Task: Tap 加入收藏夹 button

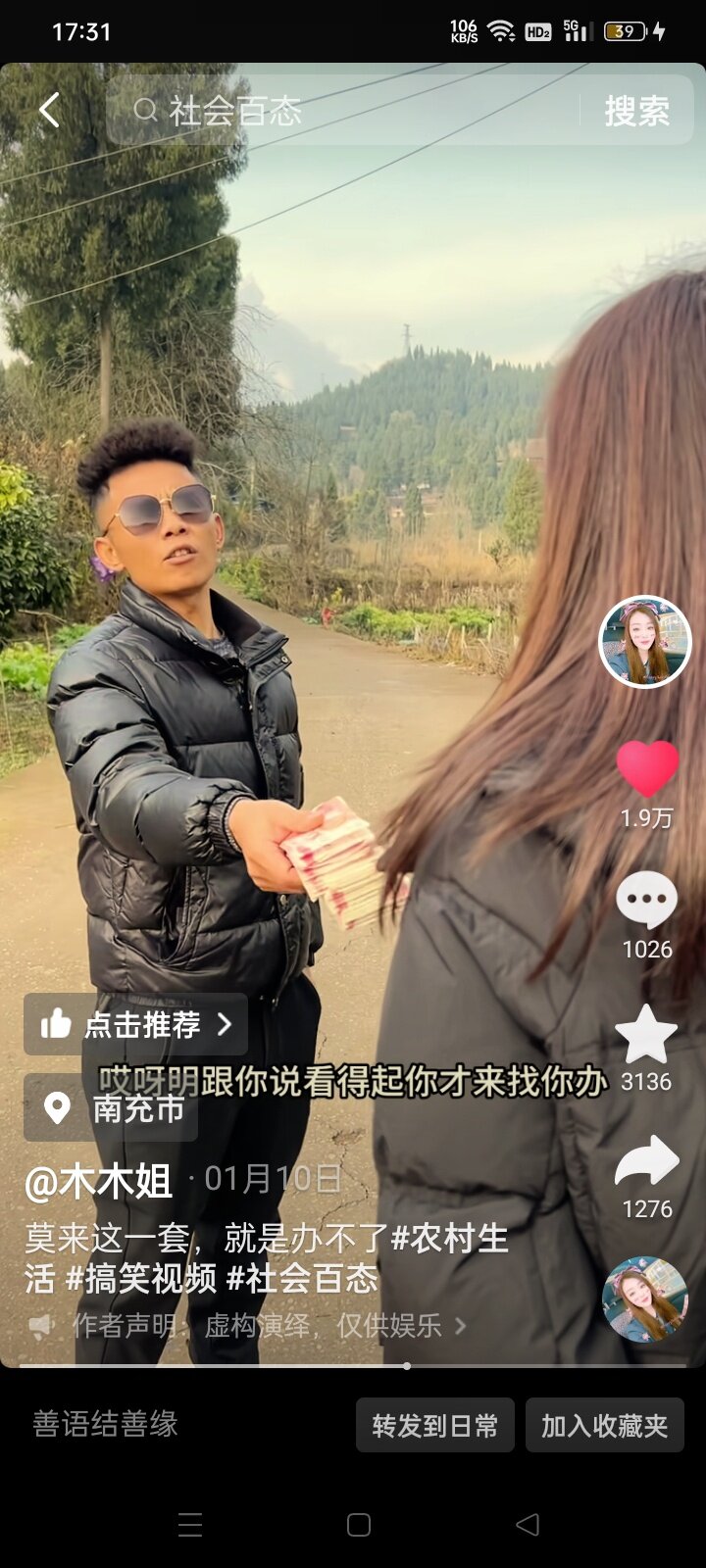Action: click(605, 1425)
